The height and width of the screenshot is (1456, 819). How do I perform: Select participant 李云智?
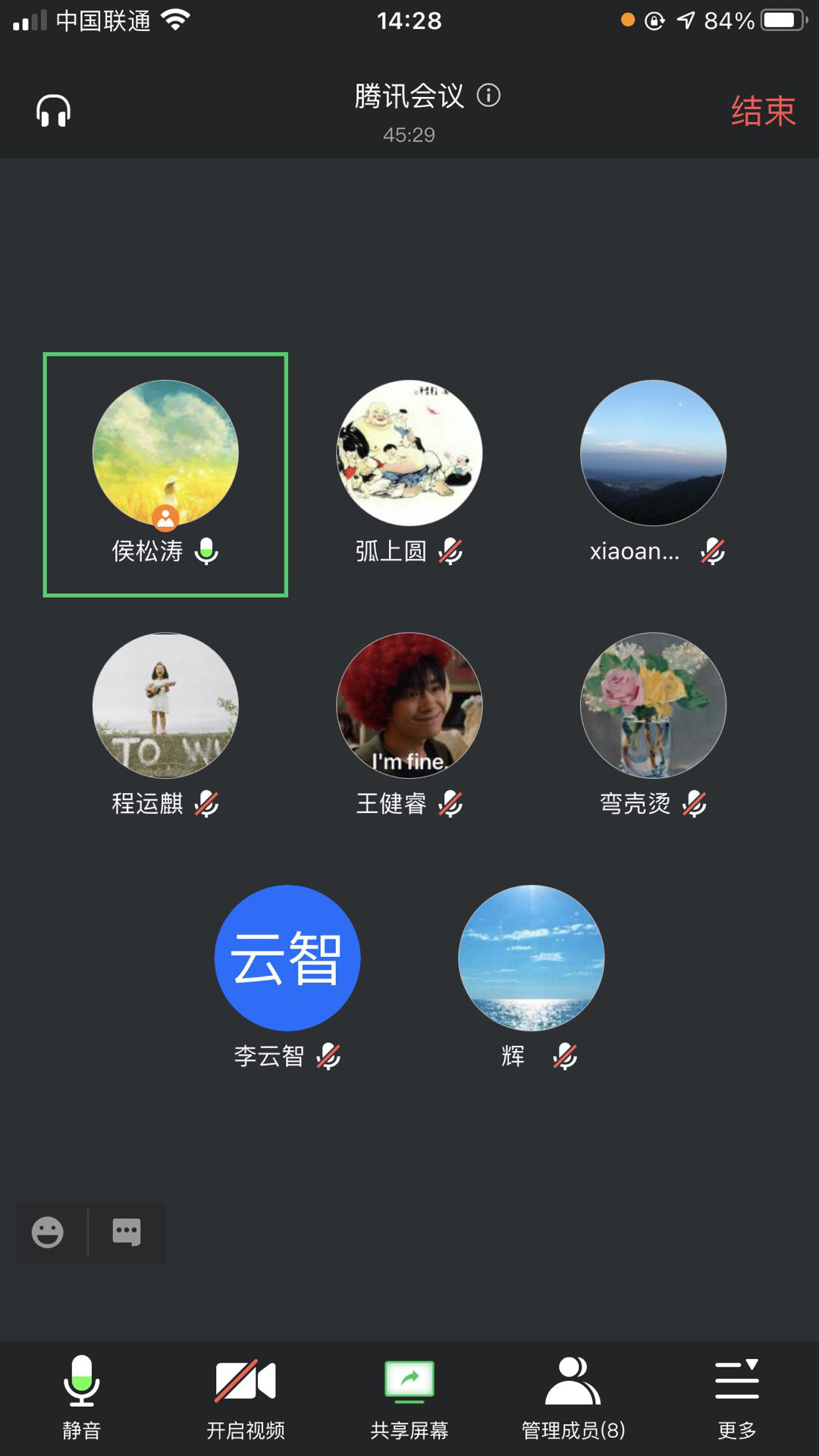coord(287,959)
